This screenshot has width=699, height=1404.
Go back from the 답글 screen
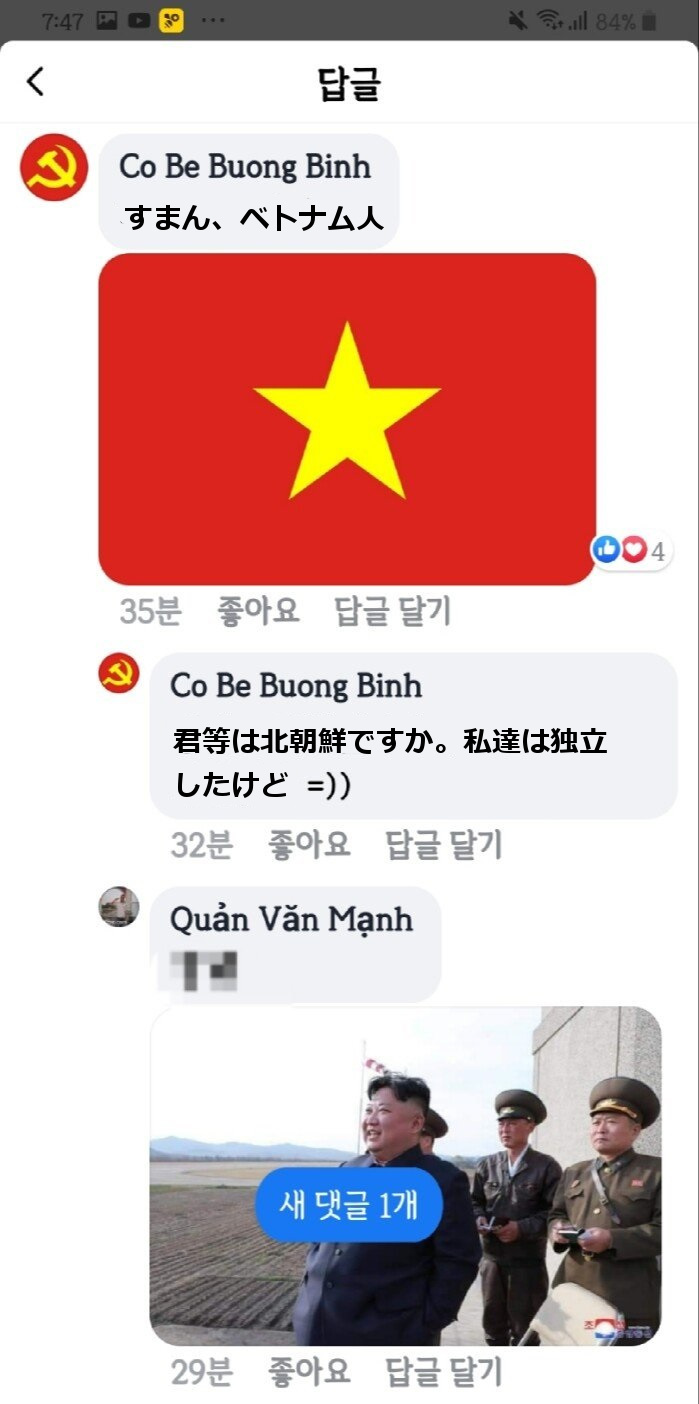click(36, 82)
